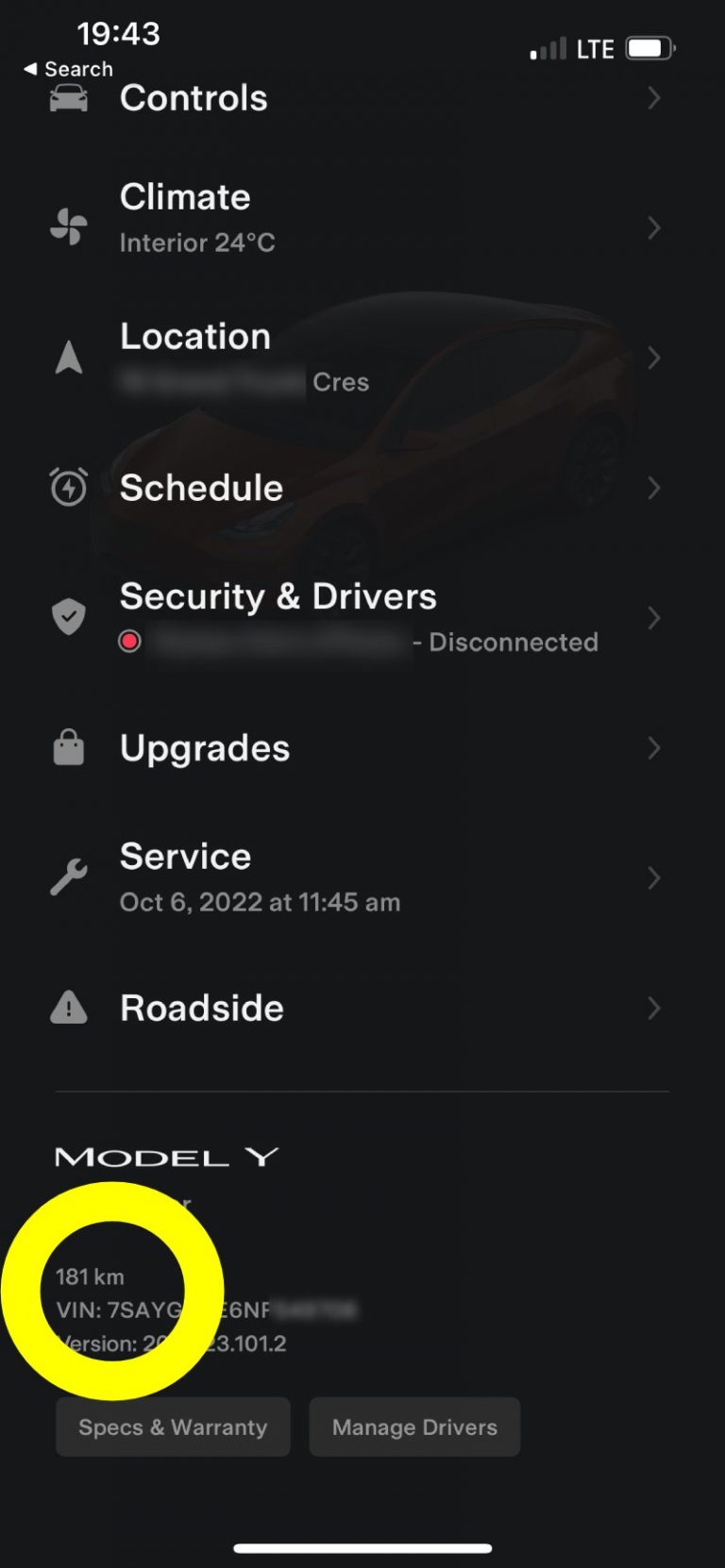Viewport: 725px width, 1568px height.
Task: Tap the battery indicator in status bar
Action: (x=650, y=46)
